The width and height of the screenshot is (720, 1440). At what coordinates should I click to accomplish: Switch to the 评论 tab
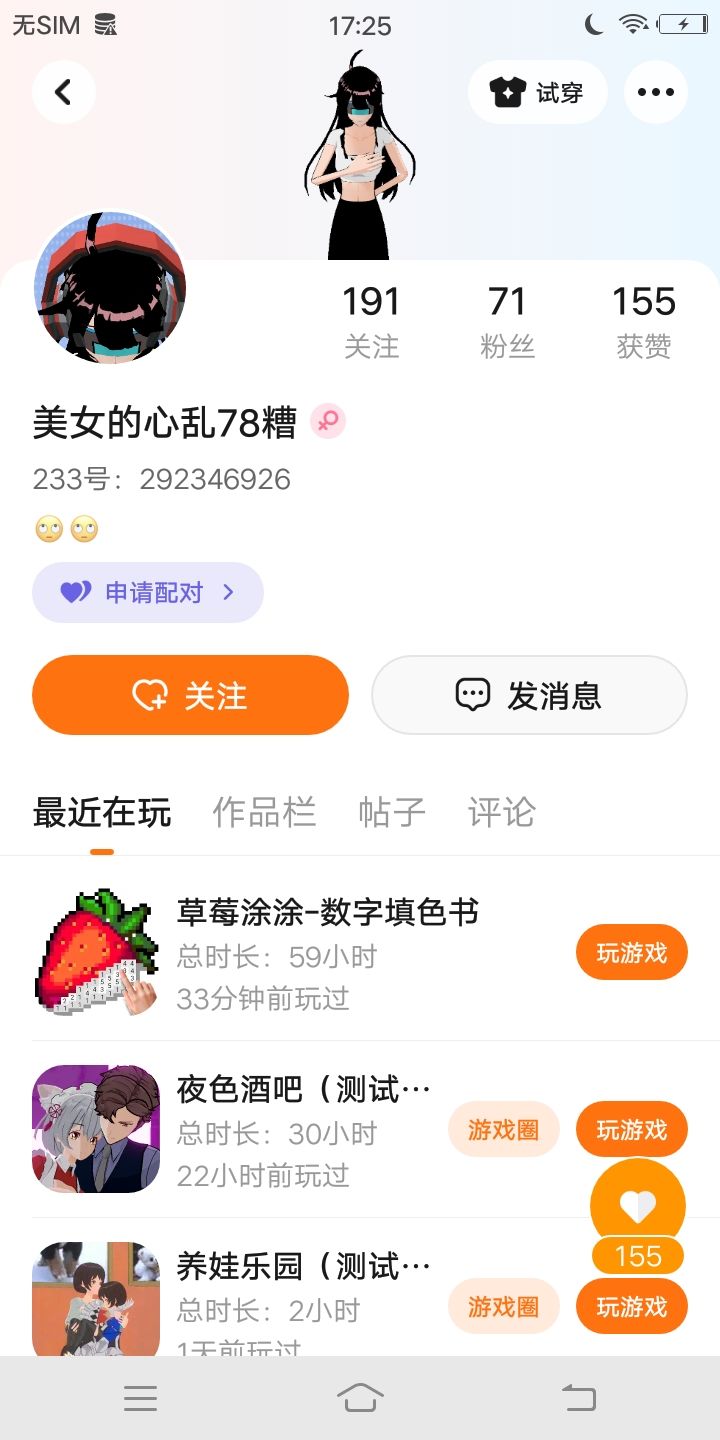coord(501,812)
